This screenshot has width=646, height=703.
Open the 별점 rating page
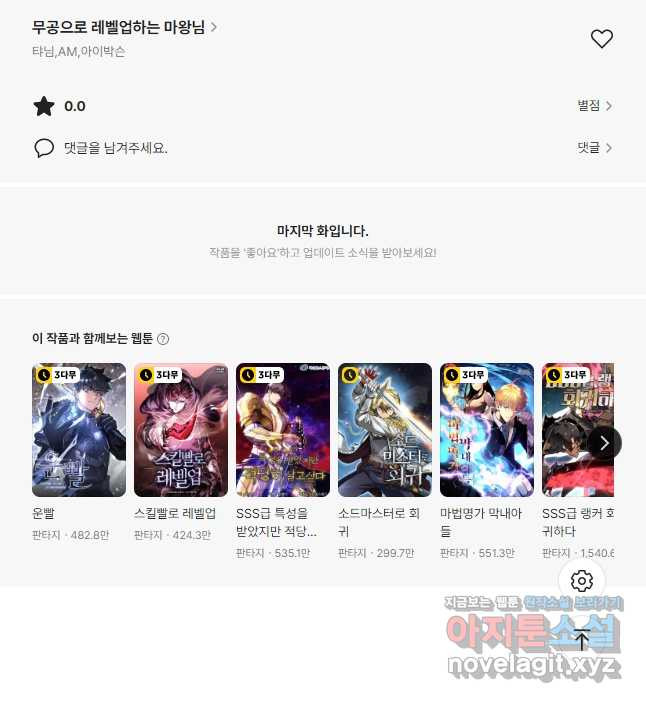(594, 105)
